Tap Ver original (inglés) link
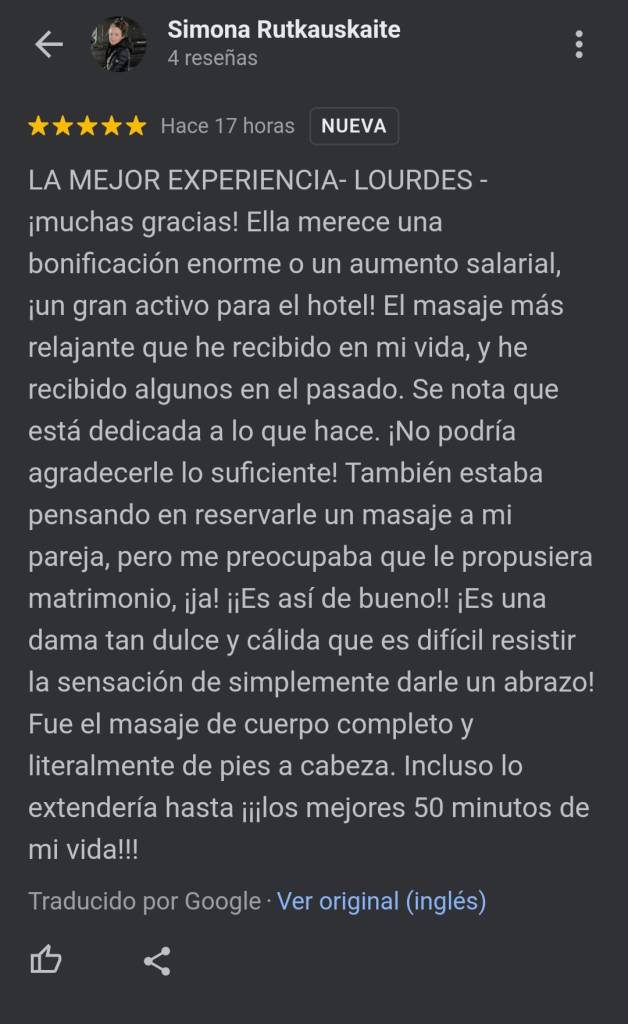This screenshot has width=628, height=1024. 381,901
